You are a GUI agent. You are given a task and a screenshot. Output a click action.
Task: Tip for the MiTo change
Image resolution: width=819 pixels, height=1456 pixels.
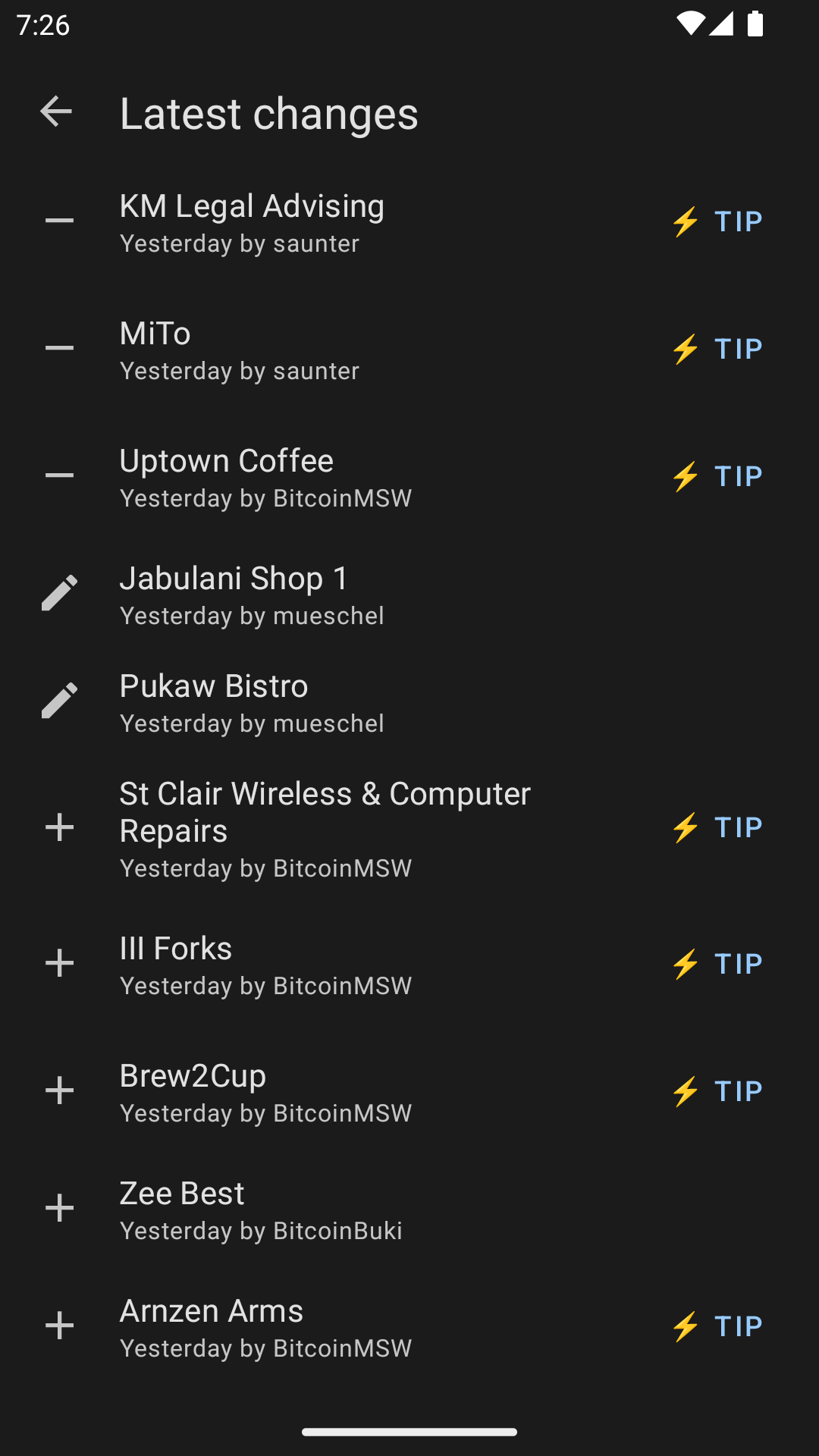coord(717,349)
